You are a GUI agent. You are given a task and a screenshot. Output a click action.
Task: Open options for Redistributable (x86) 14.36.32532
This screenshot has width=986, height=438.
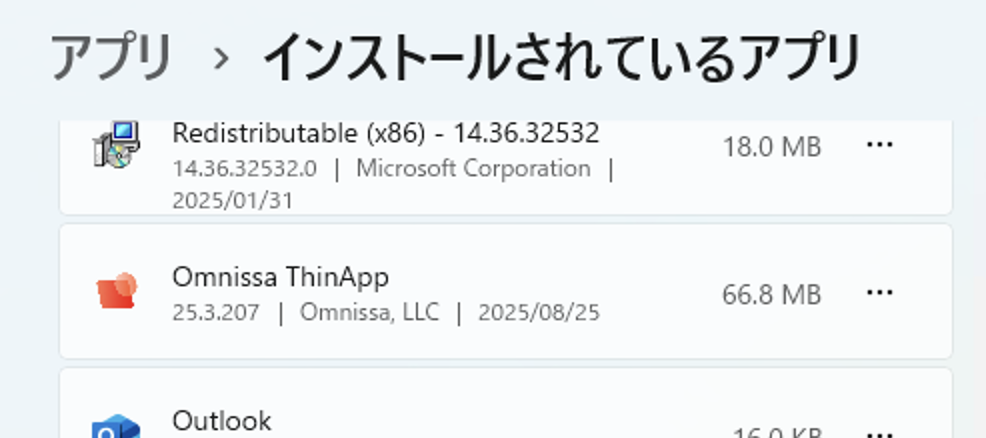(879, 145)
